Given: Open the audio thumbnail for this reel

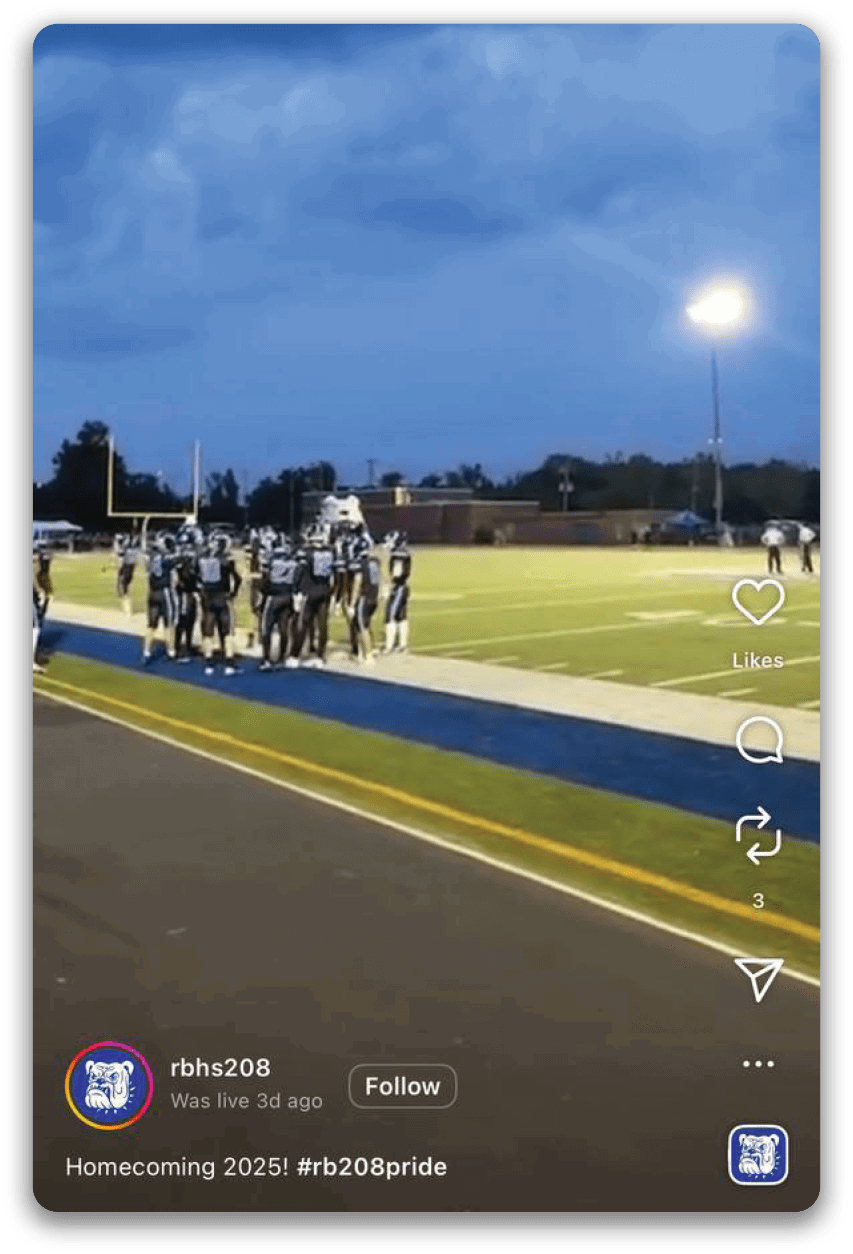Looking at the screenshot, I should point(758,1155).
